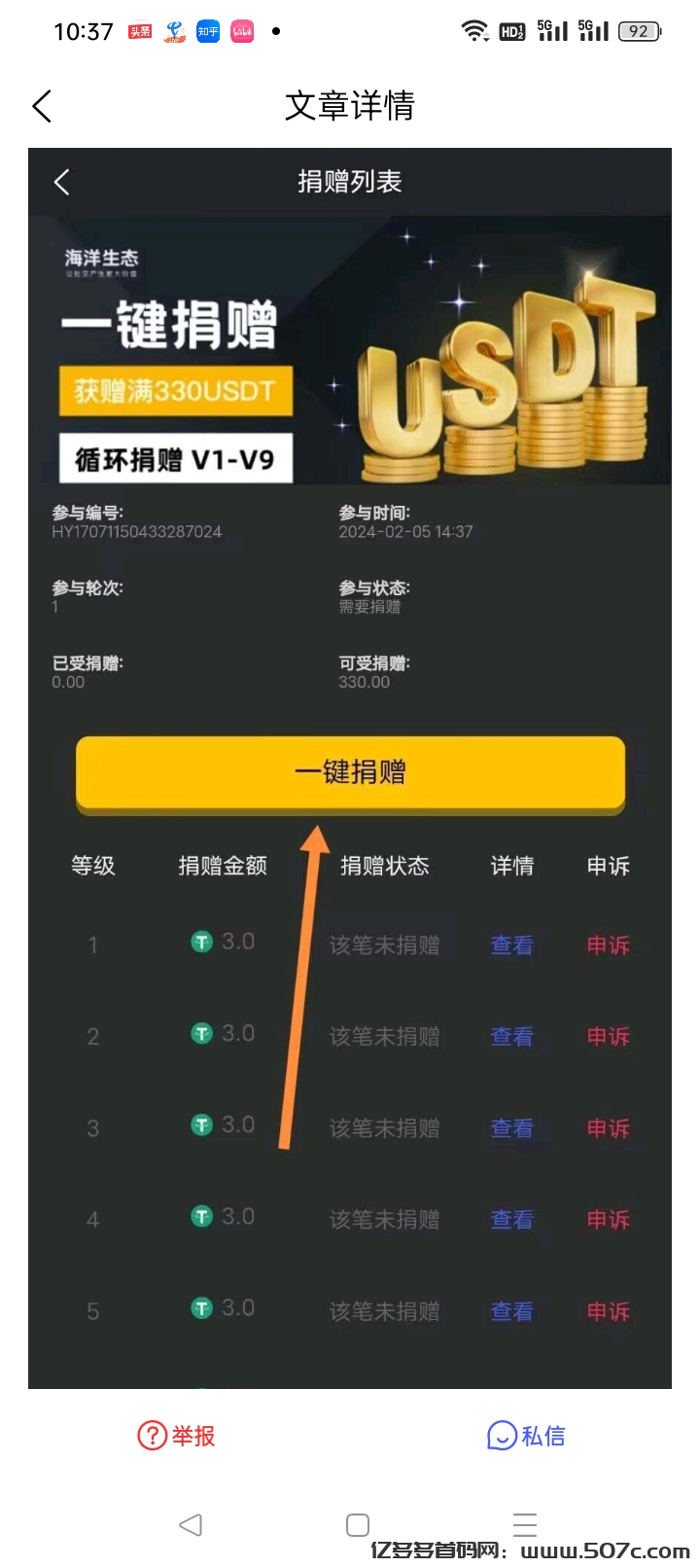The height and width of the screenshot is (1568, 700).
Task: Send a private message via 私信
Action: pos(526,1436)
